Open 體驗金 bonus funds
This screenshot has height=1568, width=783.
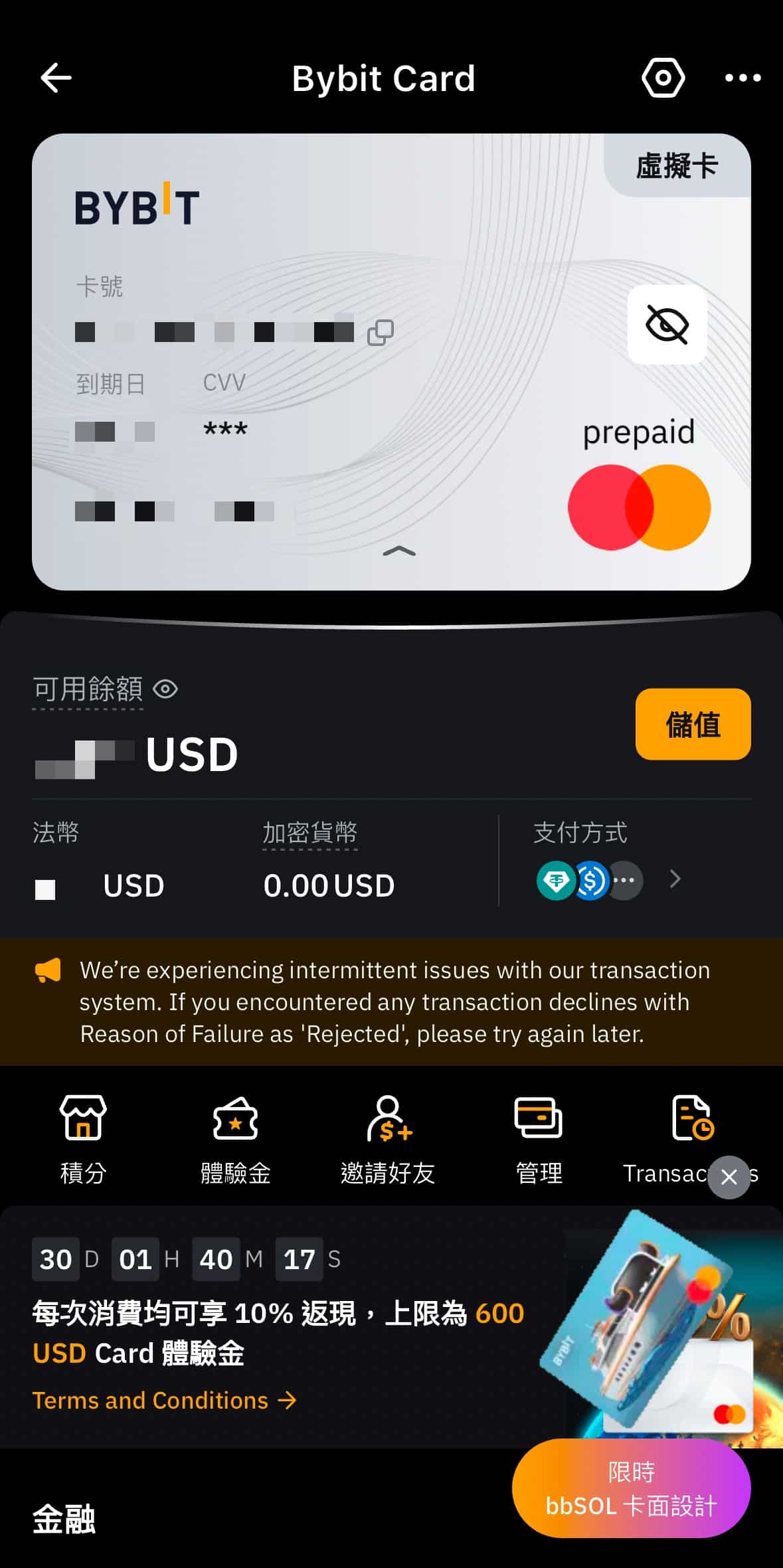235,1138
